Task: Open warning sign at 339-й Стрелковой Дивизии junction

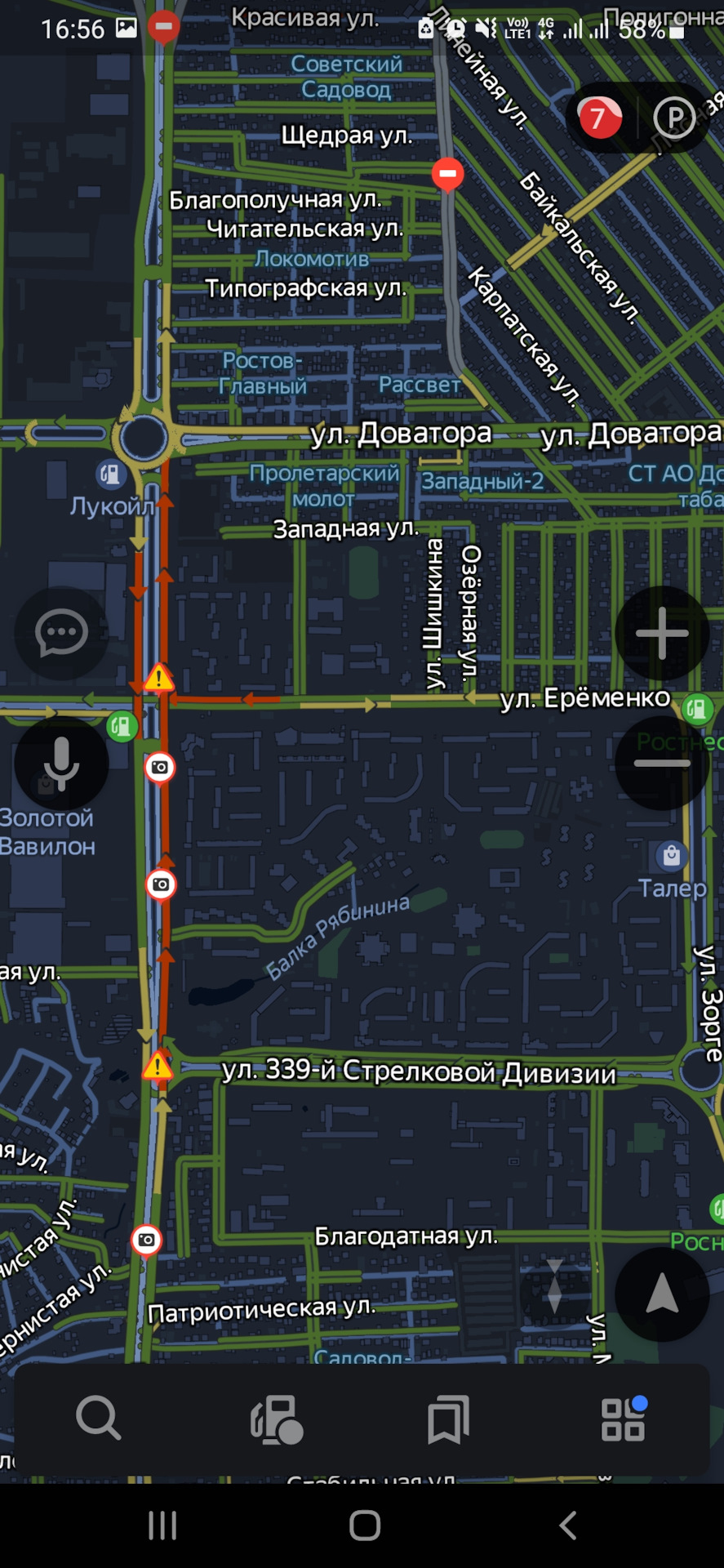Action: [157, 1067]
